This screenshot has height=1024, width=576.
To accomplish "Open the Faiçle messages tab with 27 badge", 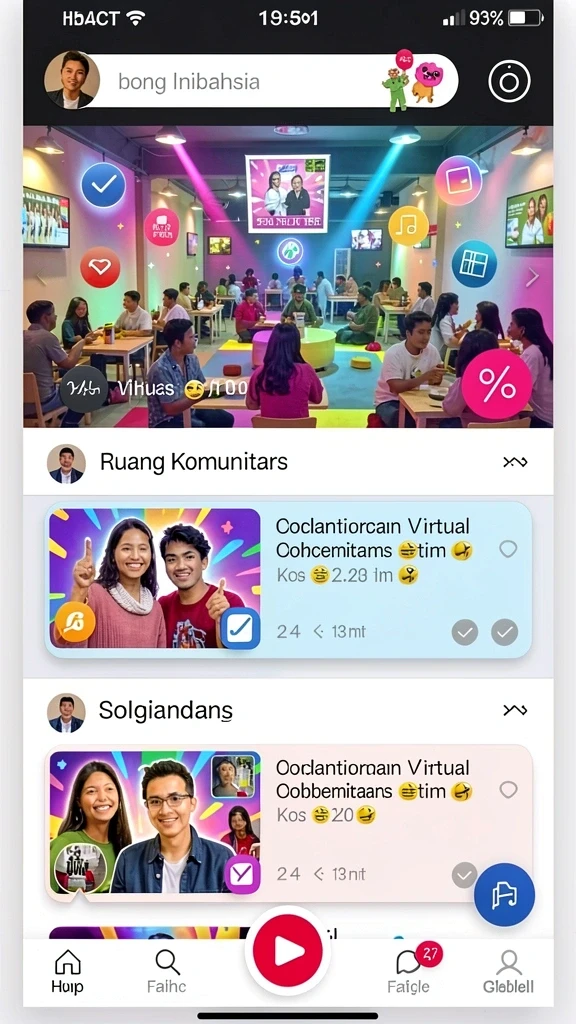I will click(x=409, y=969).
